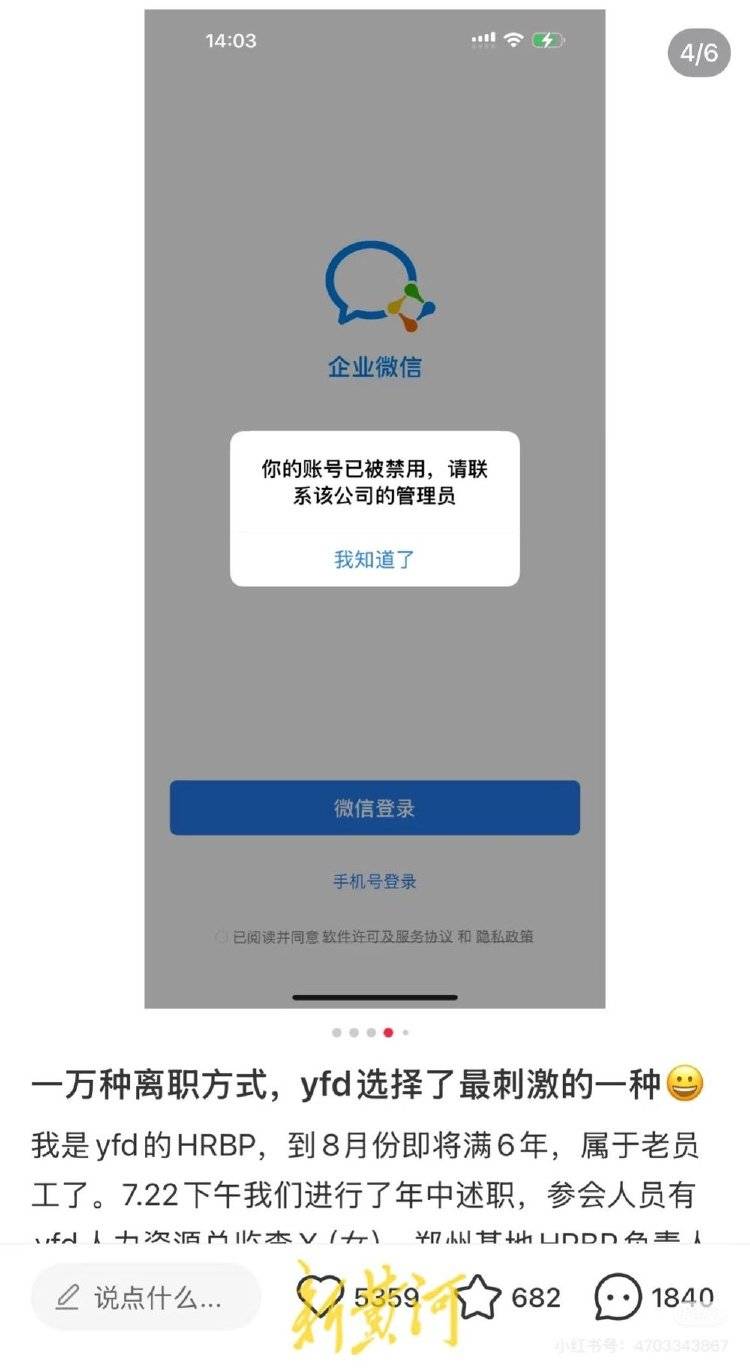Open 手机号登录 phone login link
Viewport: 750px width, 1372px height.
[374, 881]
